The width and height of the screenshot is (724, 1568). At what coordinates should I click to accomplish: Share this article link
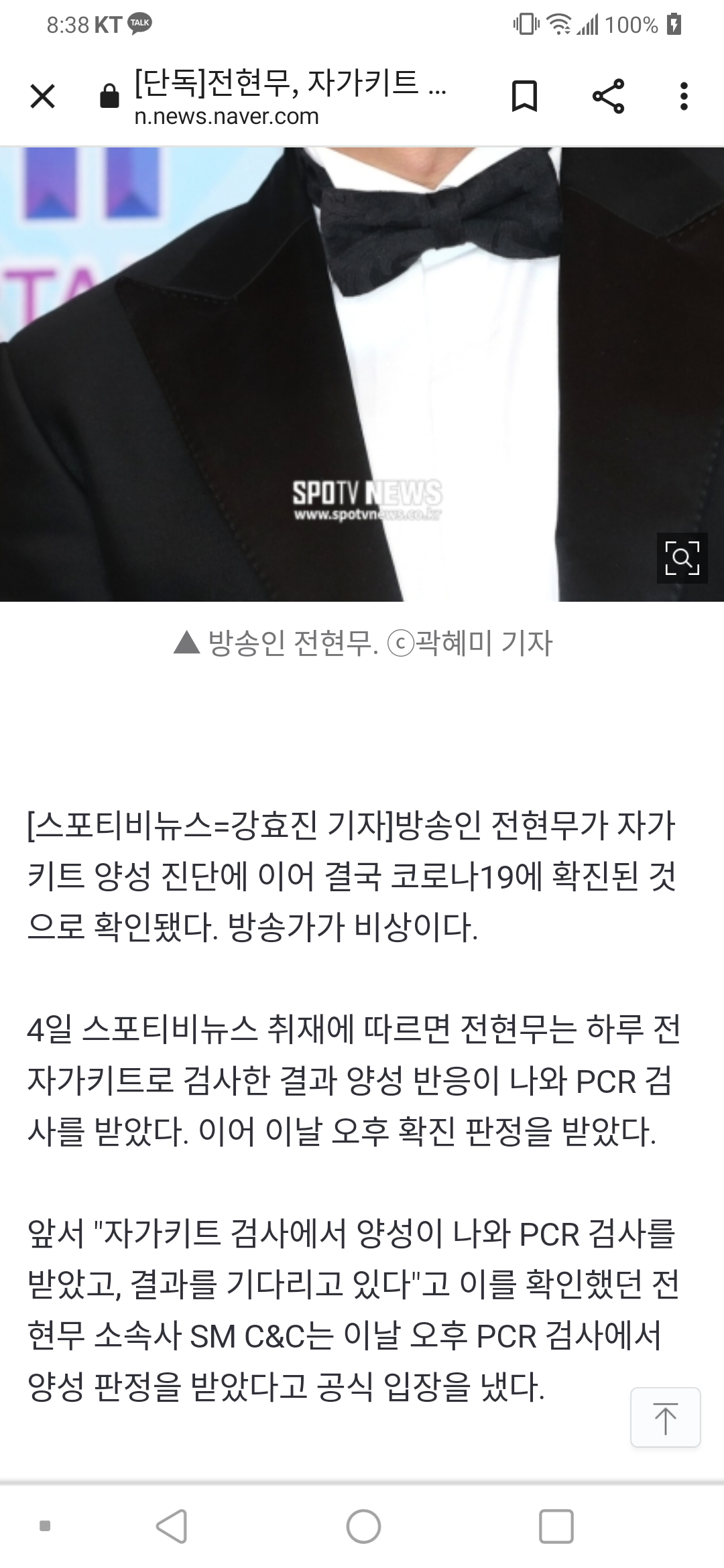point(608,96)
